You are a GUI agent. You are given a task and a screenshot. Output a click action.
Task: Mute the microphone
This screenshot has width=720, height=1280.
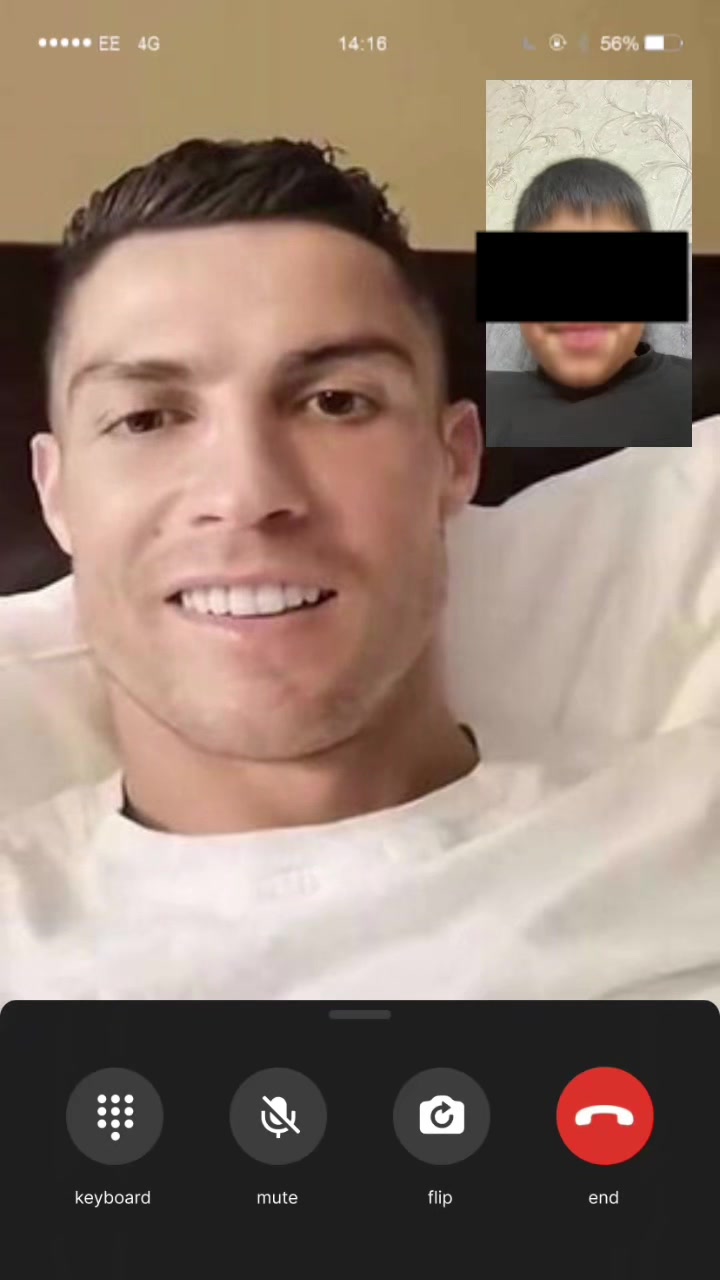coord(278,1116)
